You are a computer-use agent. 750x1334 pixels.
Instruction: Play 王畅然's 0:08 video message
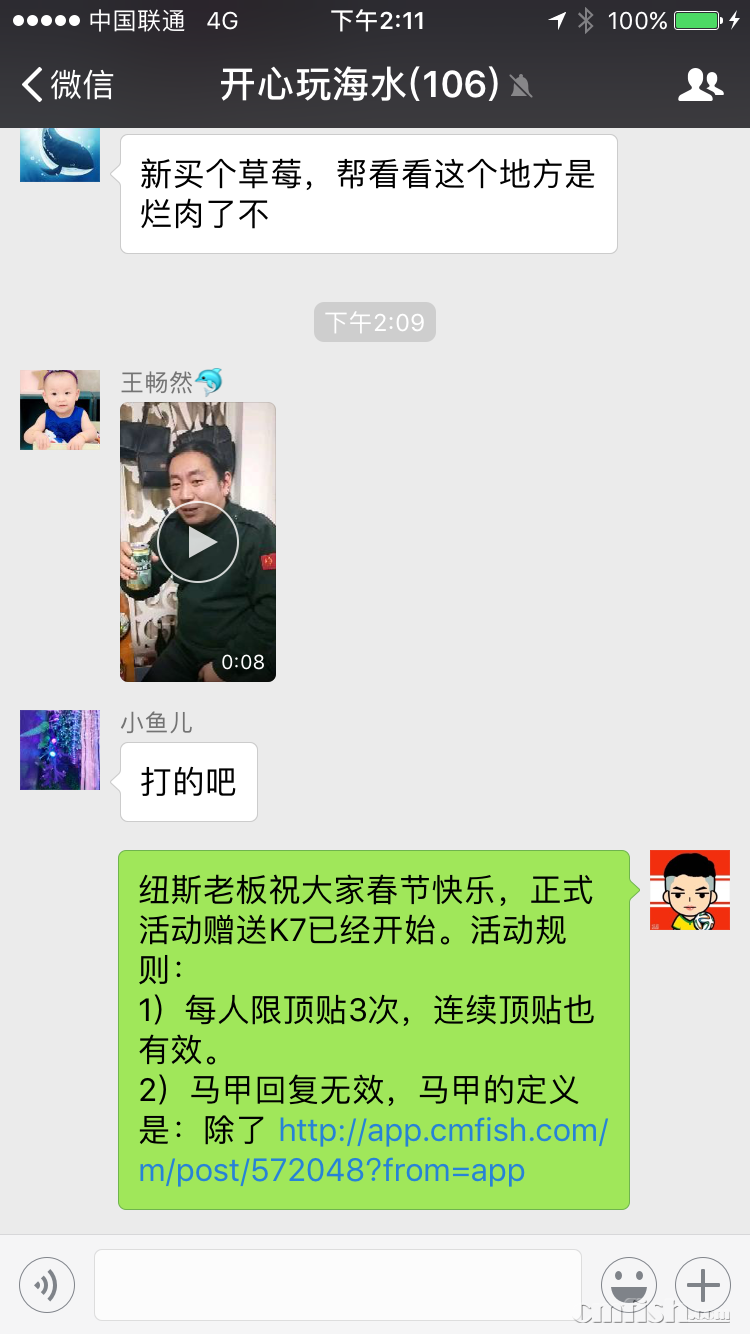pyautogui.click(x=198, y=542)
